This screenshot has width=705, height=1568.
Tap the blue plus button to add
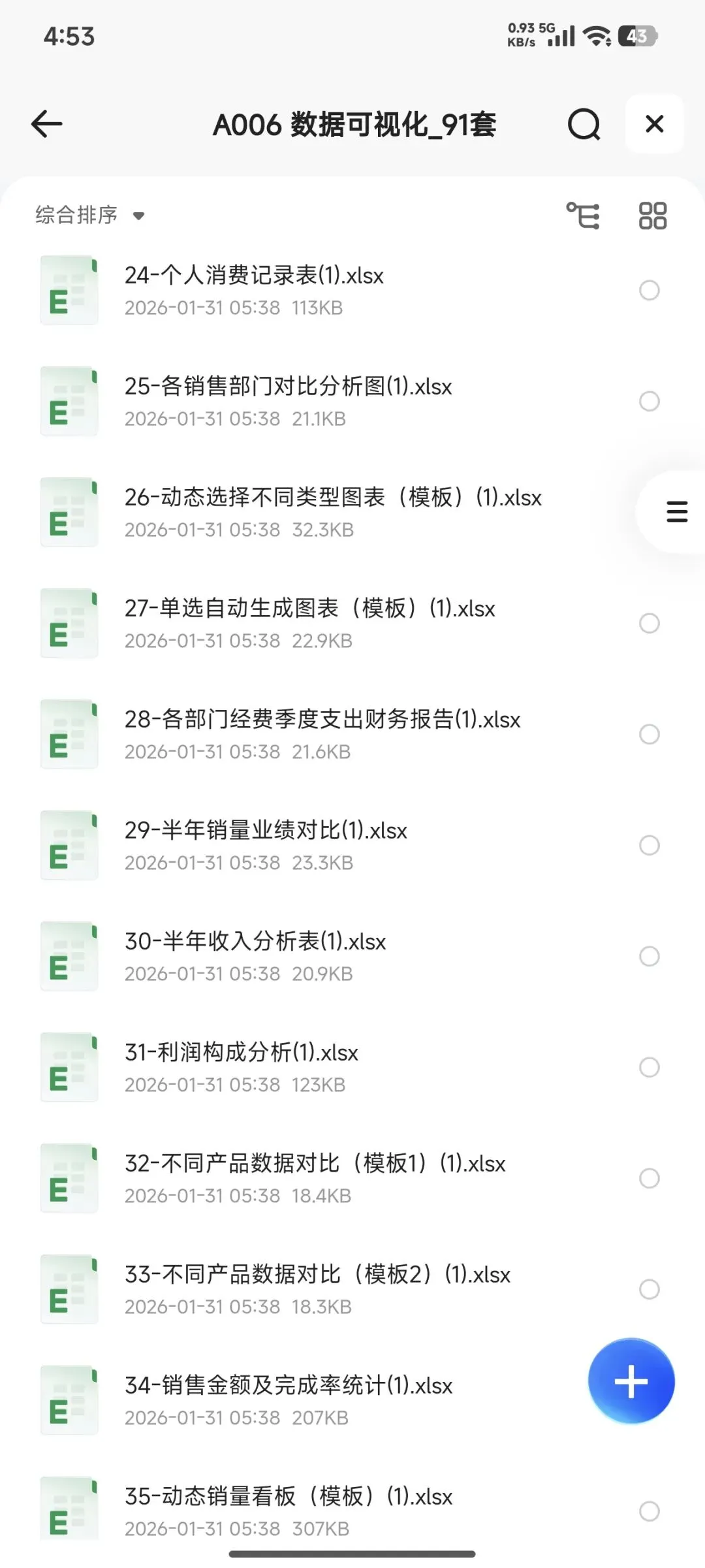tap(631, 1381)
